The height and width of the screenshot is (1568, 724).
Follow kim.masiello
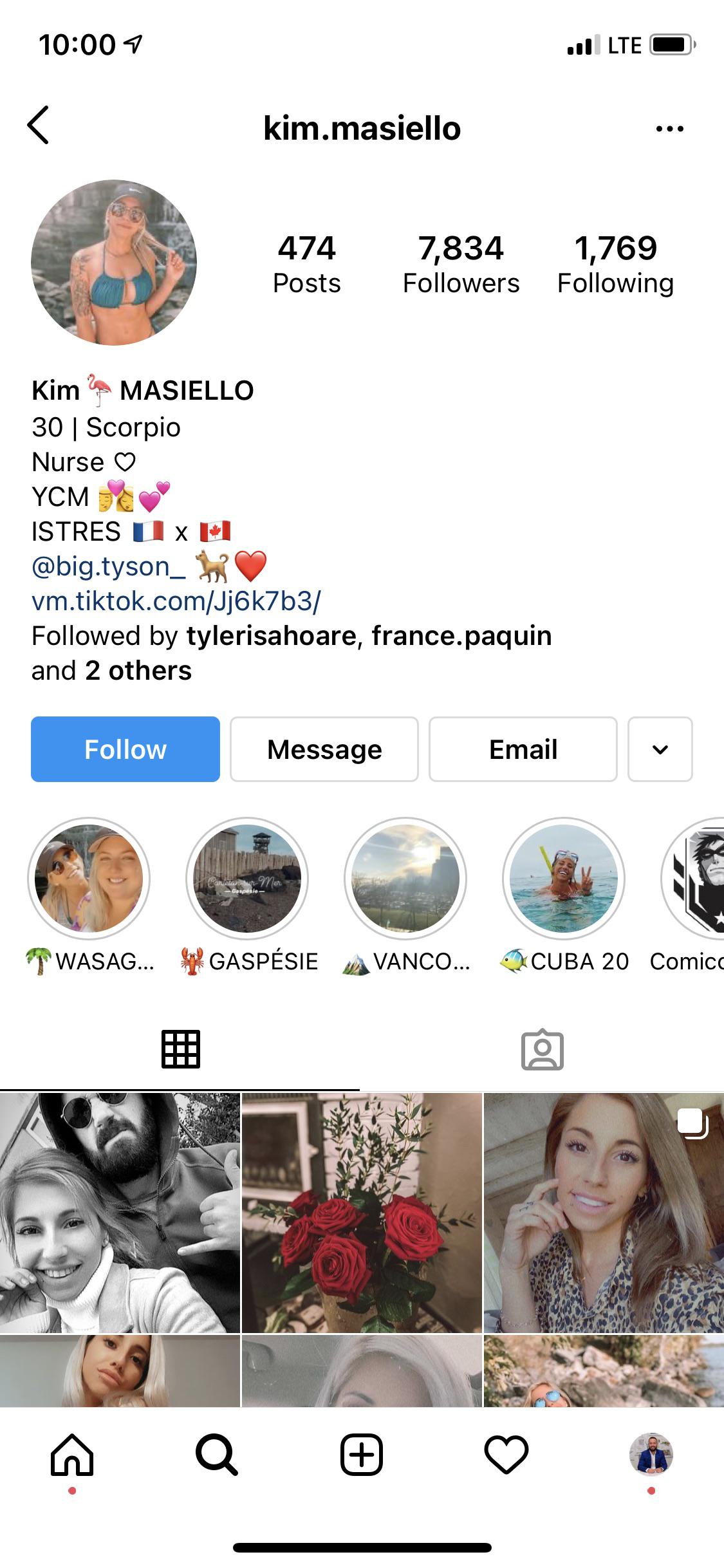125,749
